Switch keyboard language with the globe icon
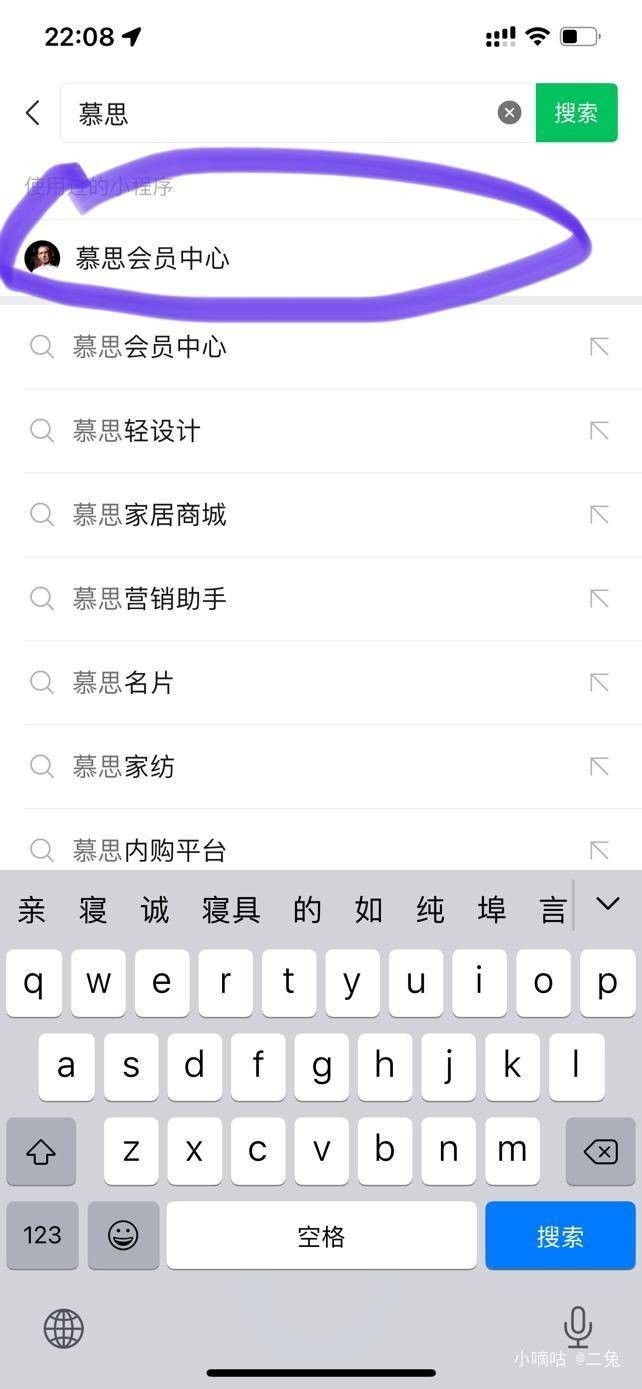642x1389 pixels. pos(64,1329)
